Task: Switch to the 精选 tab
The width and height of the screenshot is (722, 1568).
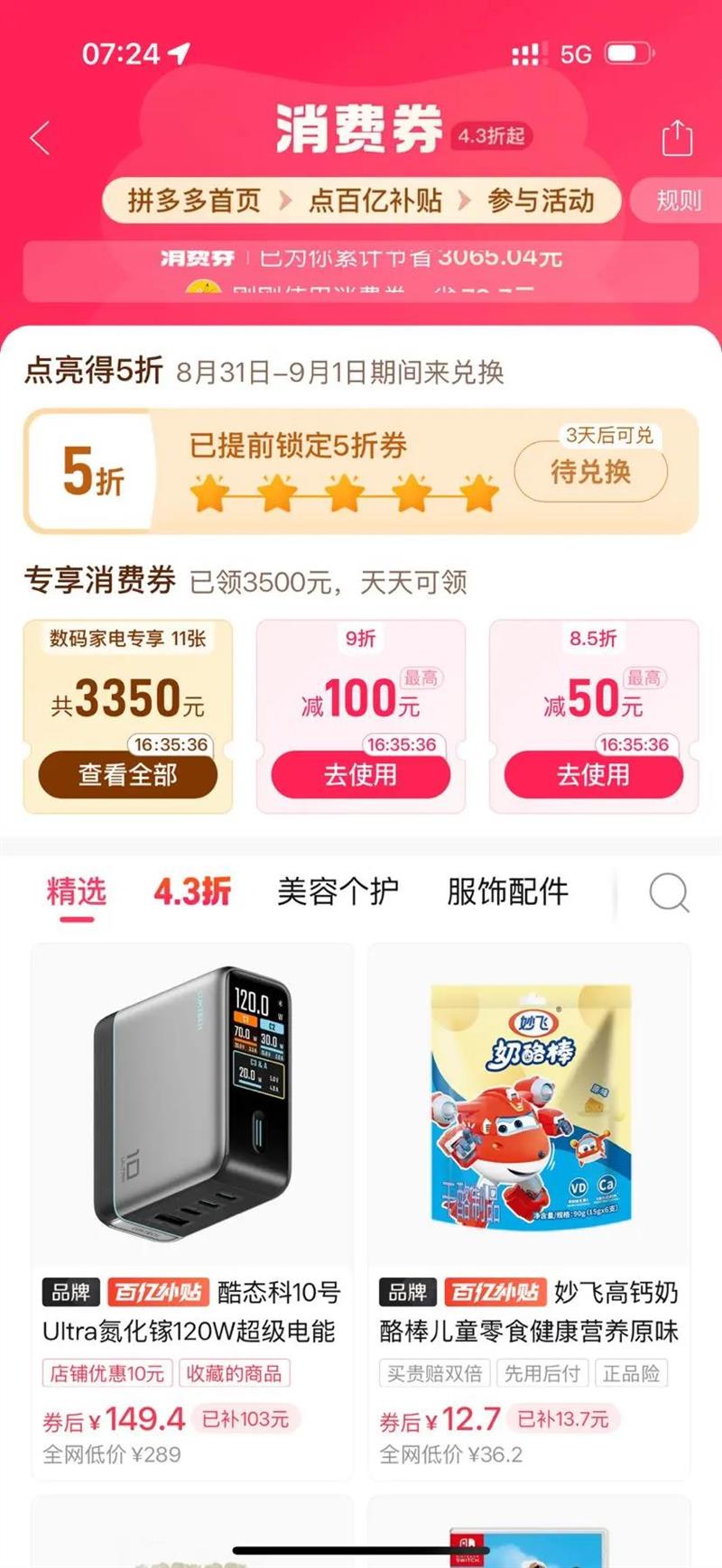Action: click(77, 892)
